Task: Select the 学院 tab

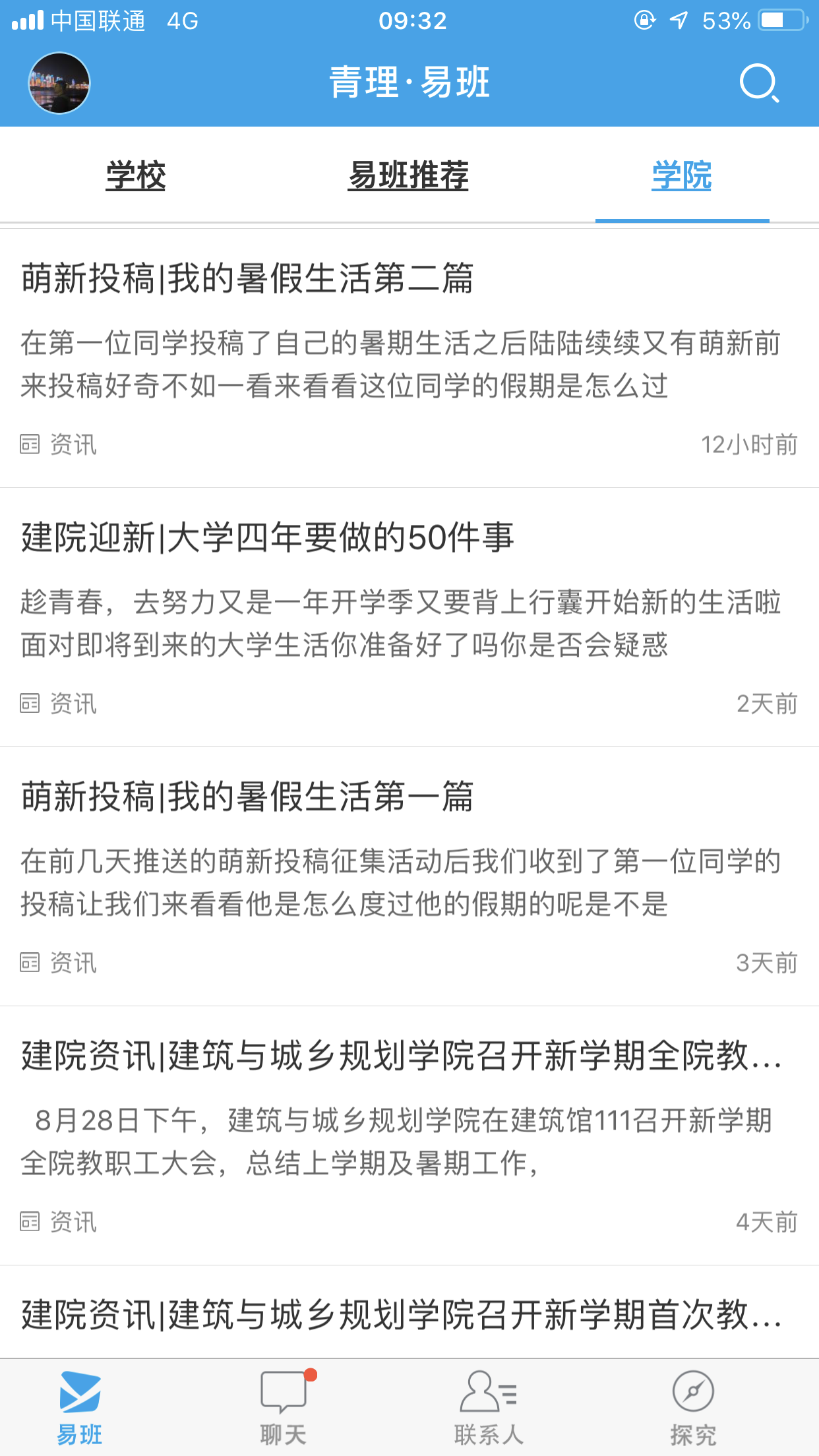Action: (x=682, y=175)
